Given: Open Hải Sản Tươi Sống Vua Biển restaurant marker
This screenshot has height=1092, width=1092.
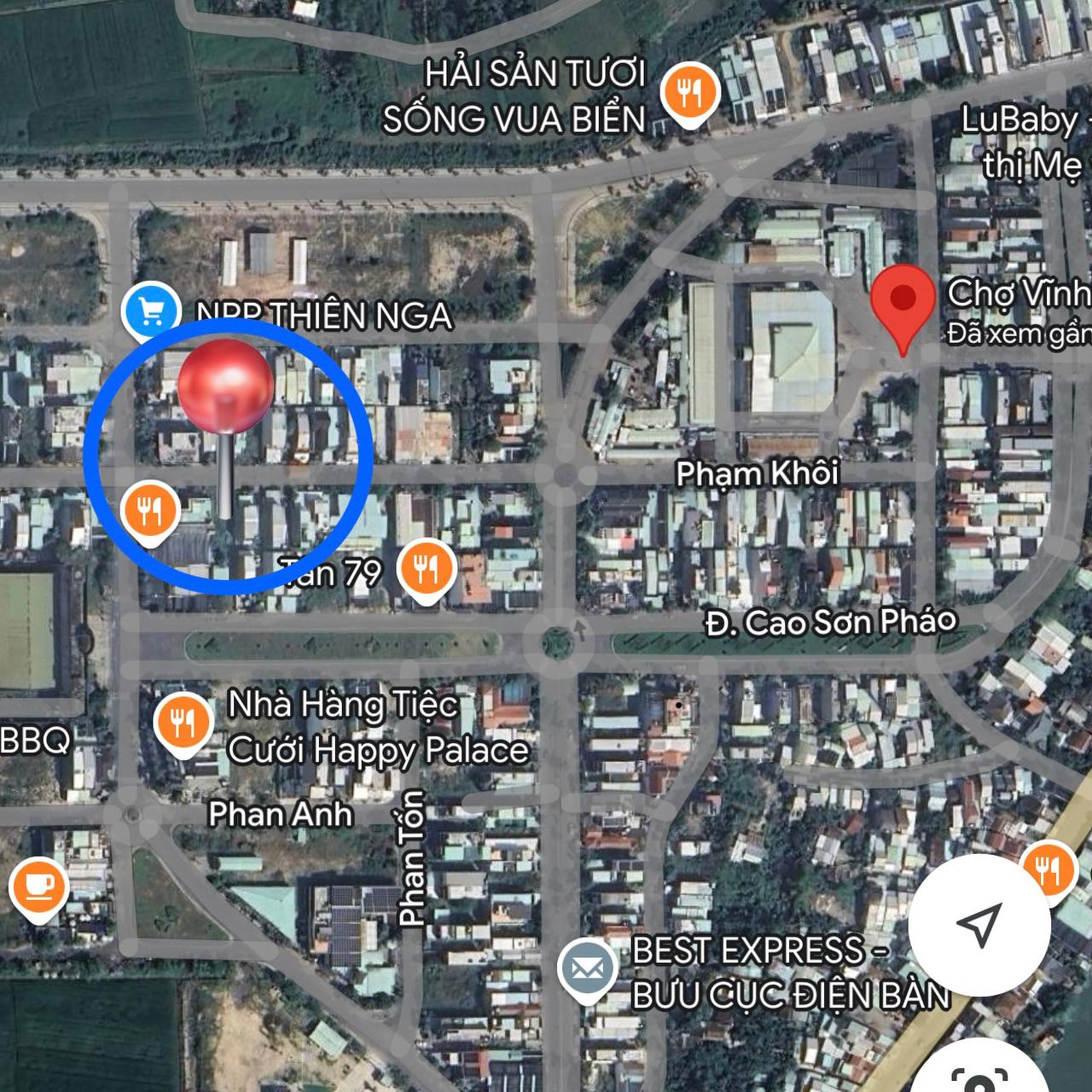Looking at the screenshot, I should pyautogui.click(x=692, y=91).
